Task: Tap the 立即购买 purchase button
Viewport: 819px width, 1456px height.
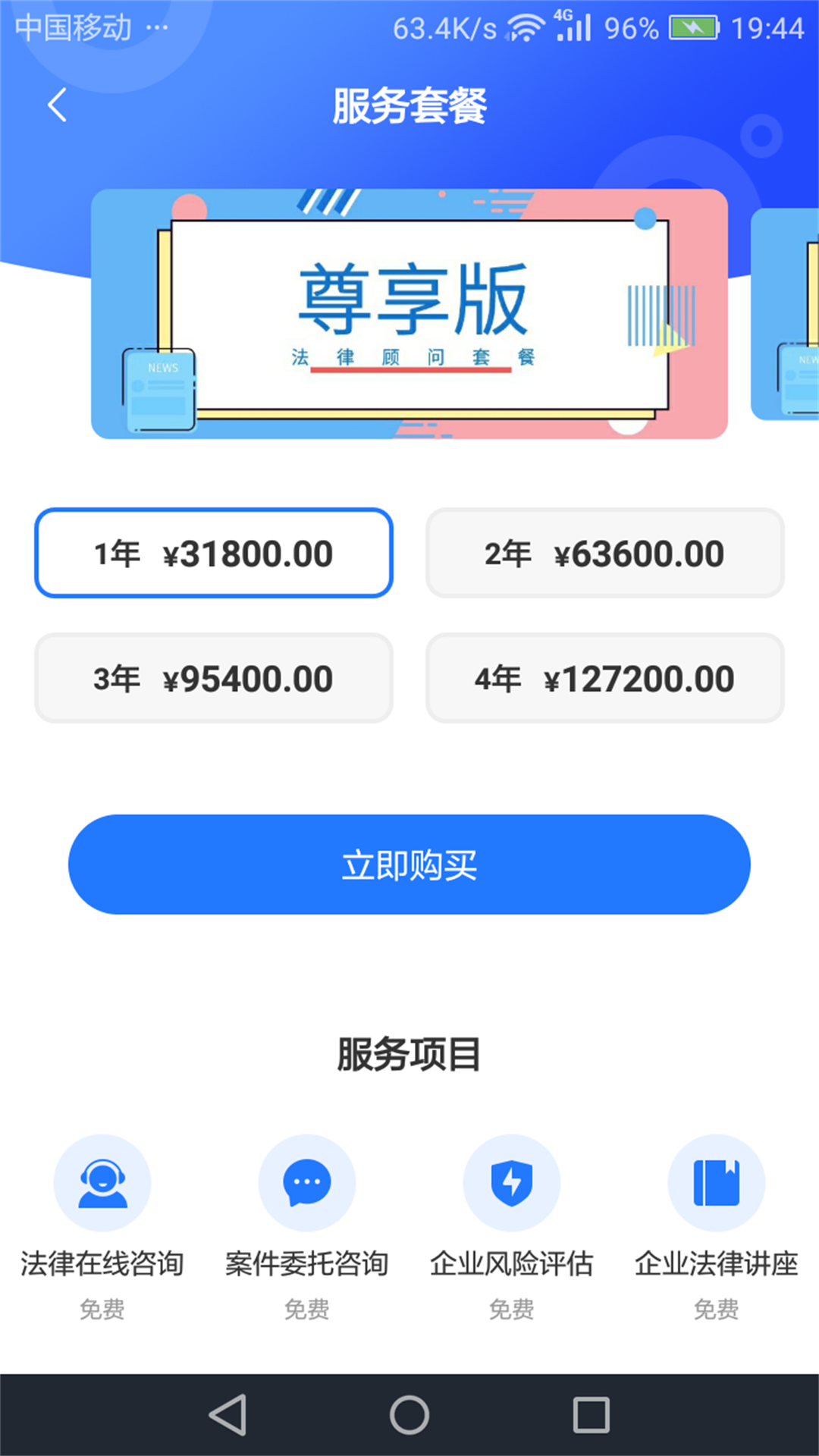Action: click(x=409, y=863)
